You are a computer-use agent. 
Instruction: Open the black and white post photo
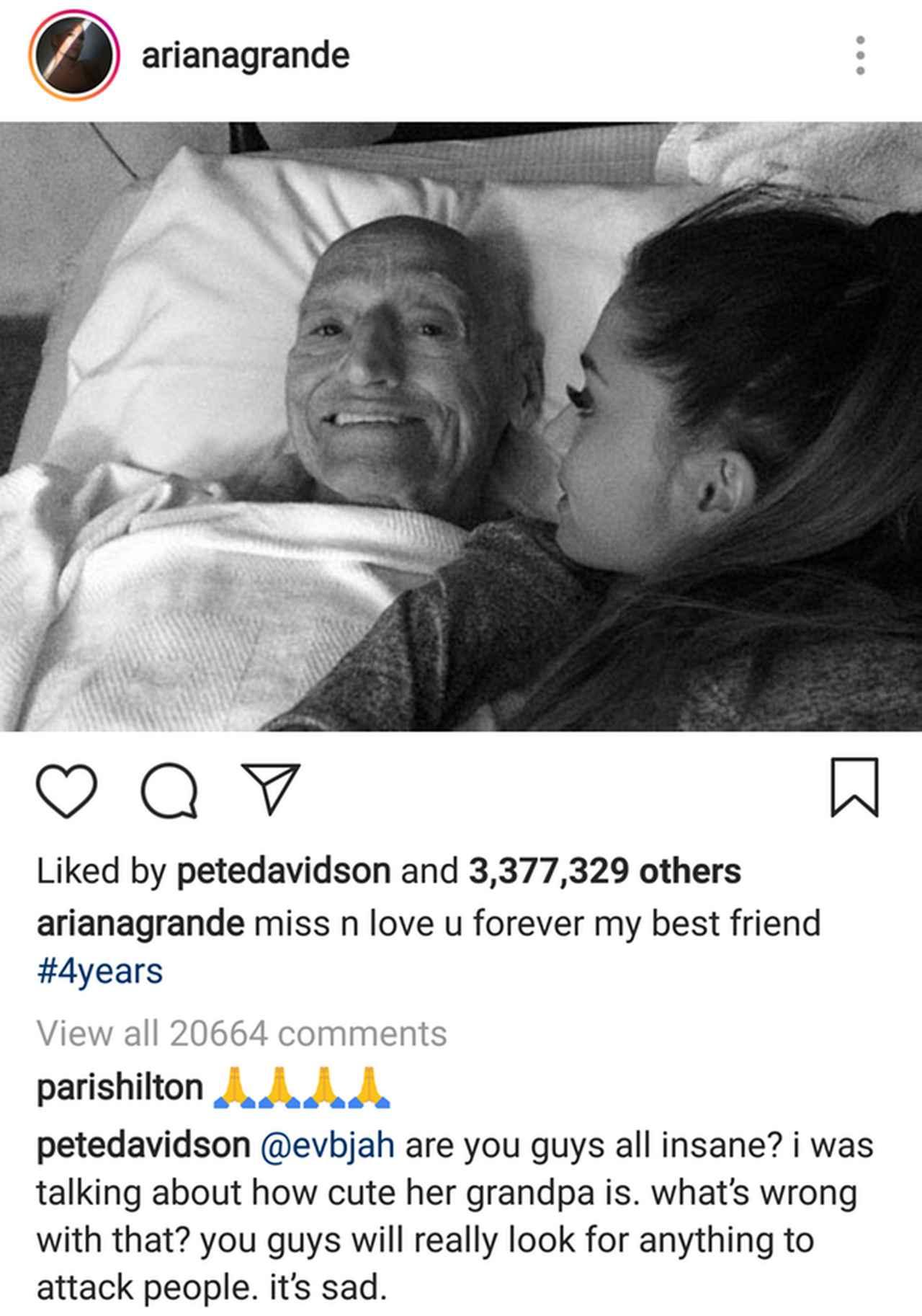[461, 427]
